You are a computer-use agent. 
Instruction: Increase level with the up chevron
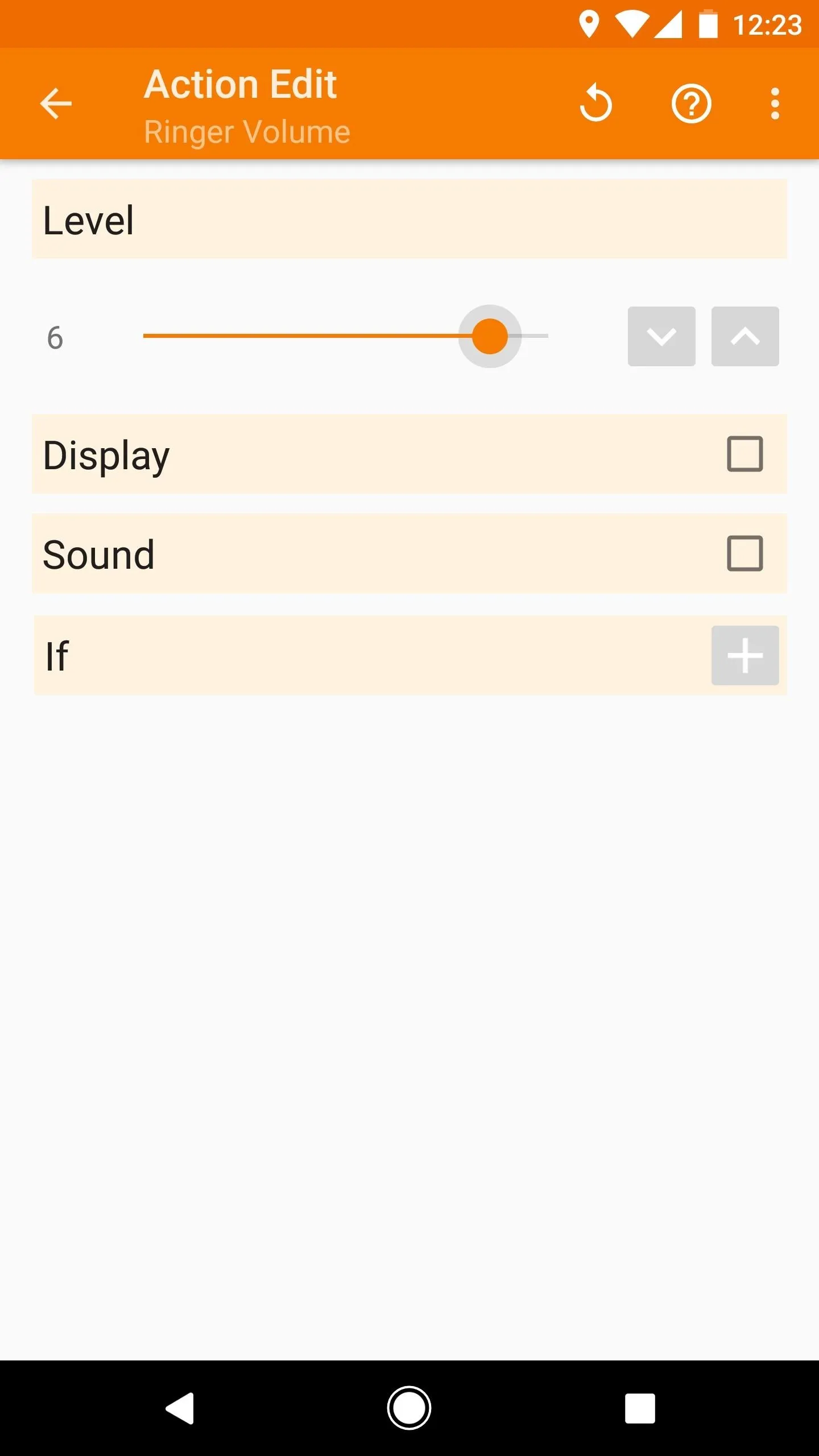tap(745, 336)
